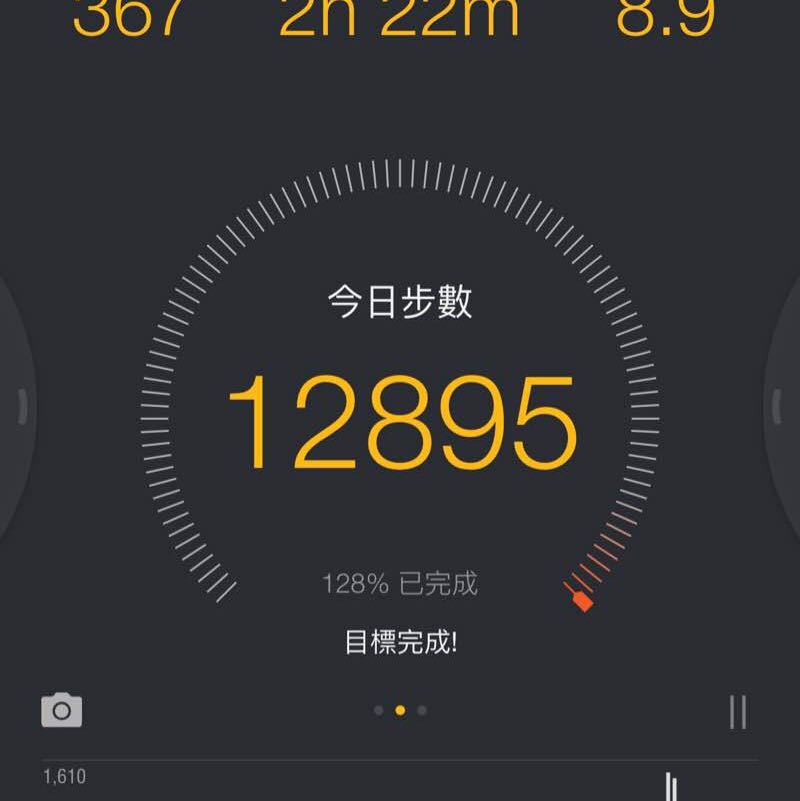The image size is (800, 801).
Task: Tap the orange gauge pointer marker
Action: coord(583,600)
